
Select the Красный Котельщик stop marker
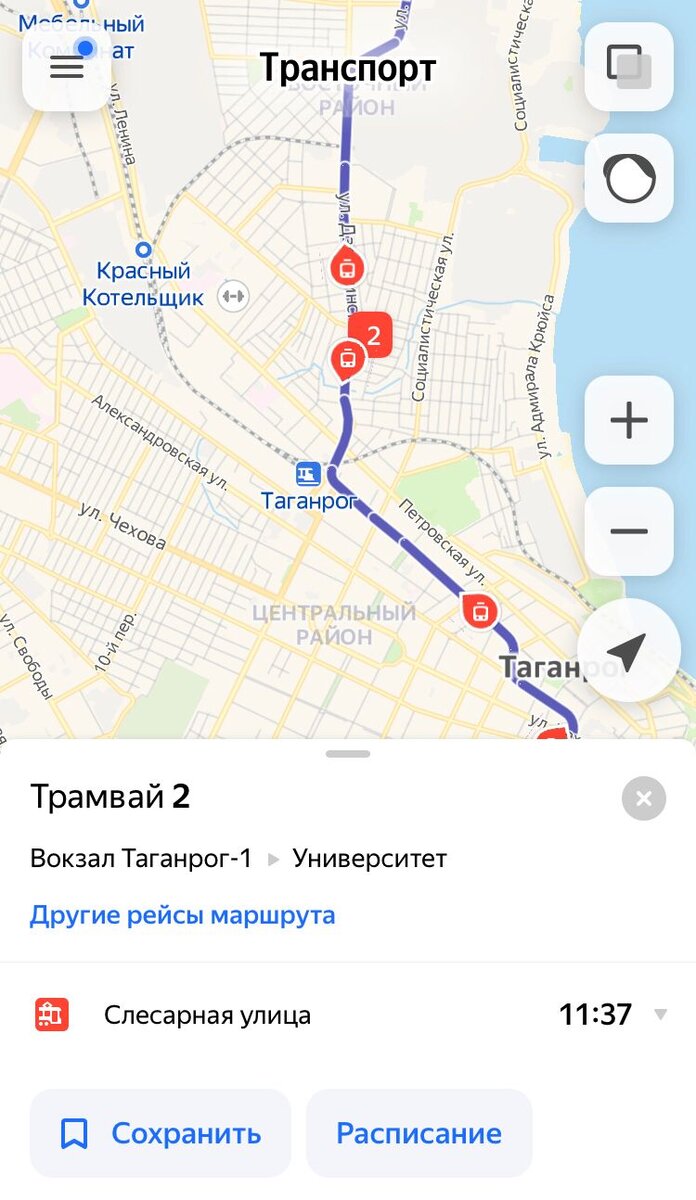144,249
